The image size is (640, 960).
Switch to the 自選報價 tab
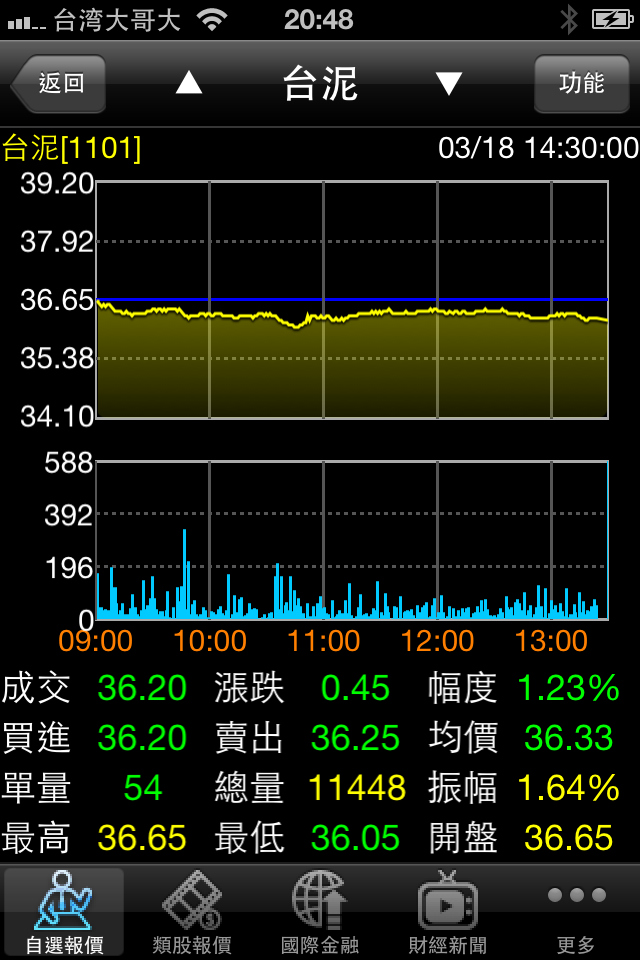click(x=64, y=912)
